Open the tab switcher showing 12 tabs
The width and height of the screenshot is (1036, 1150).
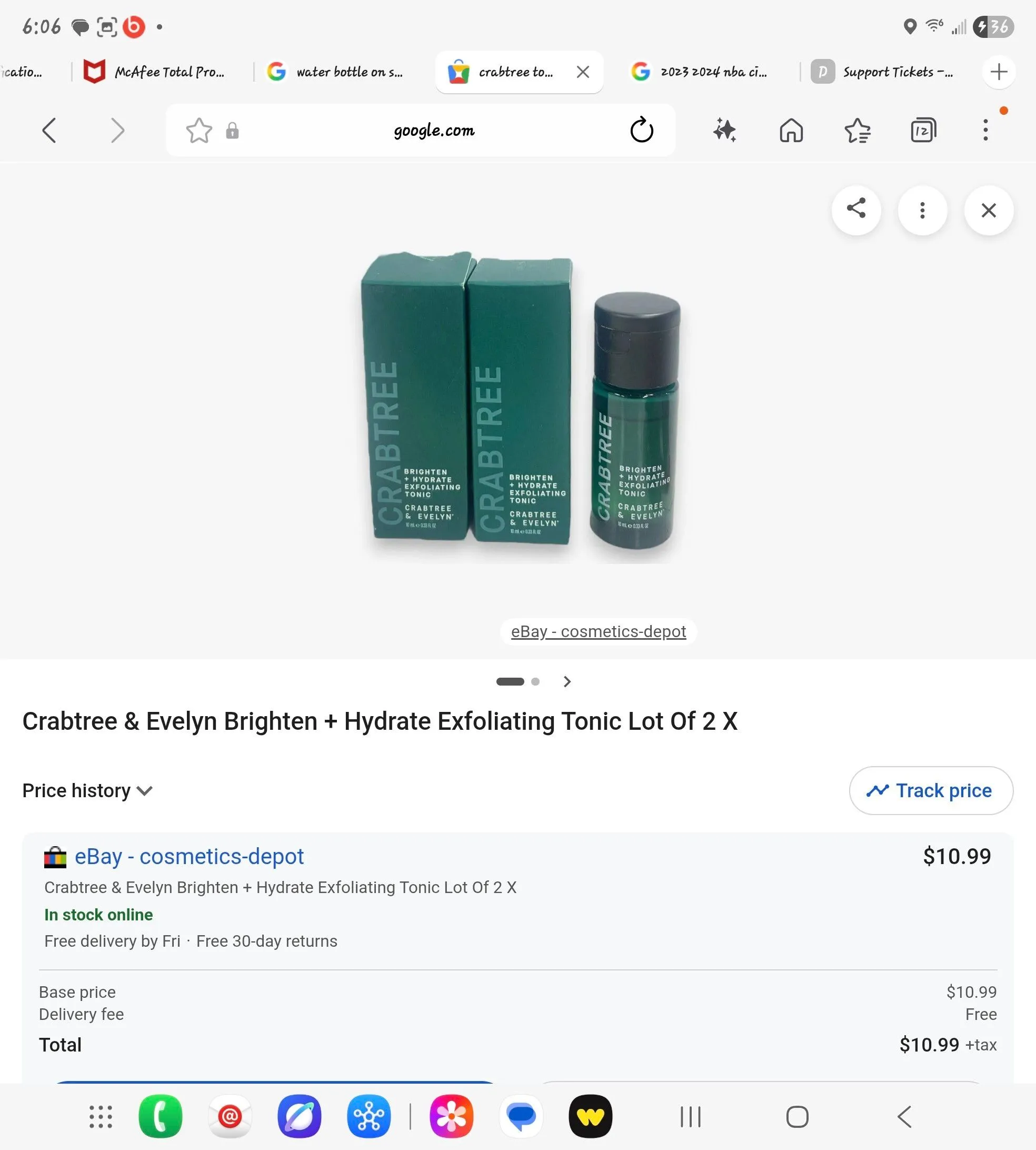pos(923,131)
